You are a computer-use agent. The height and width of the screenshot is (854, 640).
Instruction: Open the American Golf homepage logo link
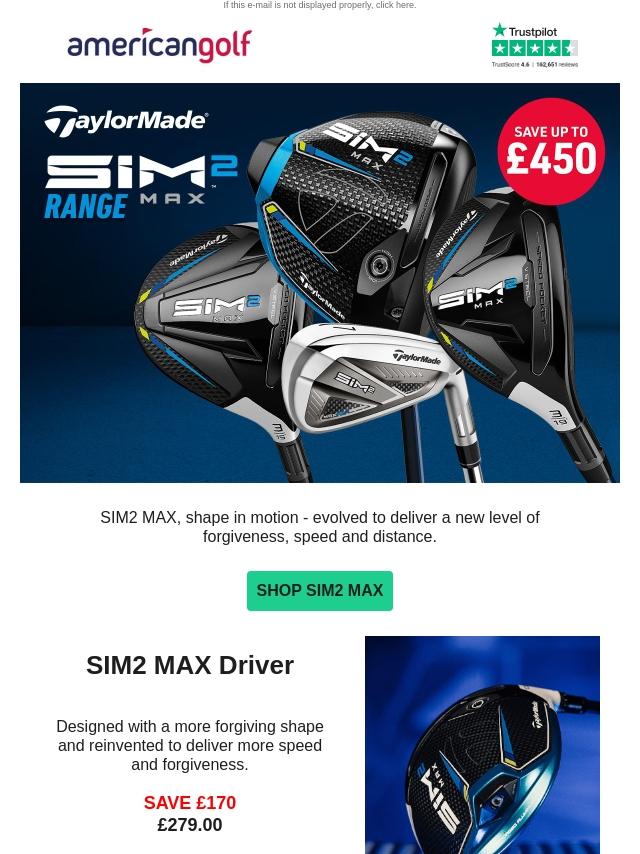pos(159,45)
